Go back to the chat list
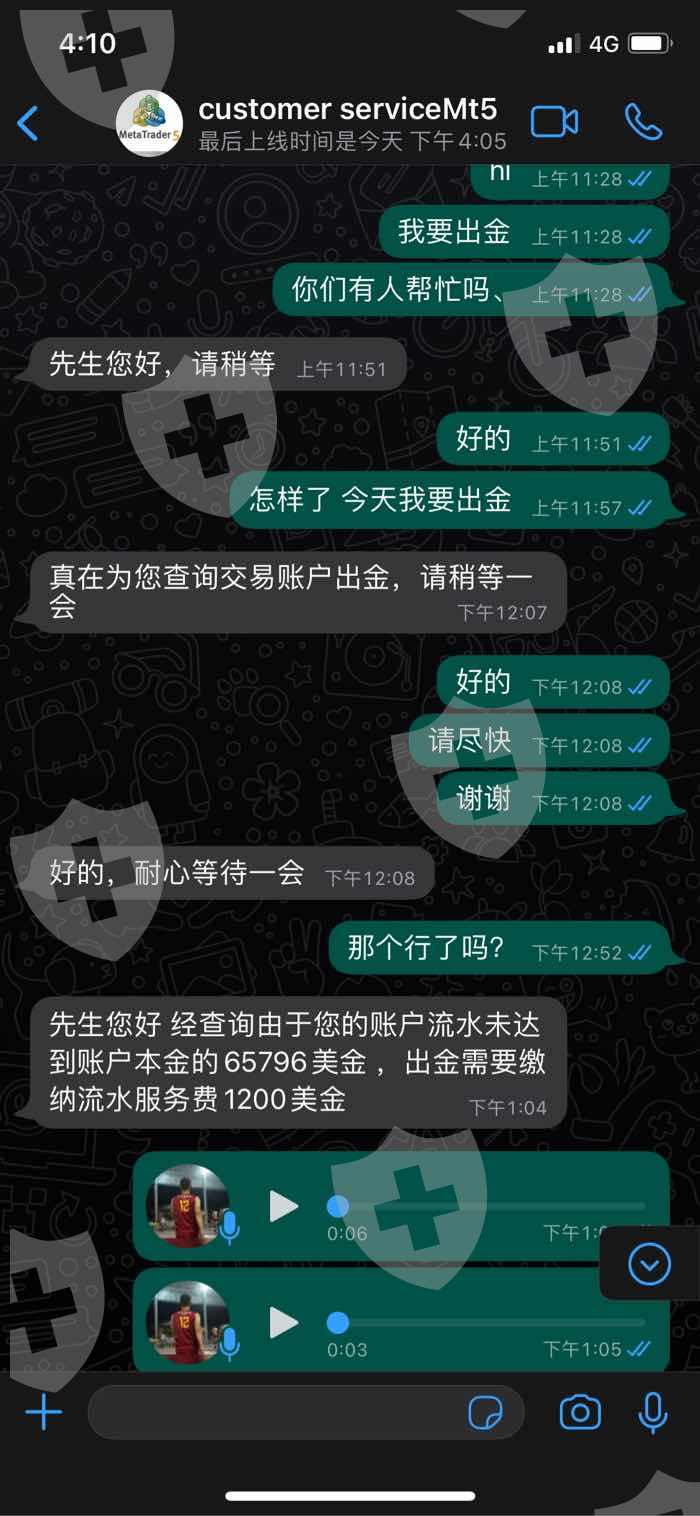Screen dimensions: 700x1516 pyautogui.click(x=28, y=124)
